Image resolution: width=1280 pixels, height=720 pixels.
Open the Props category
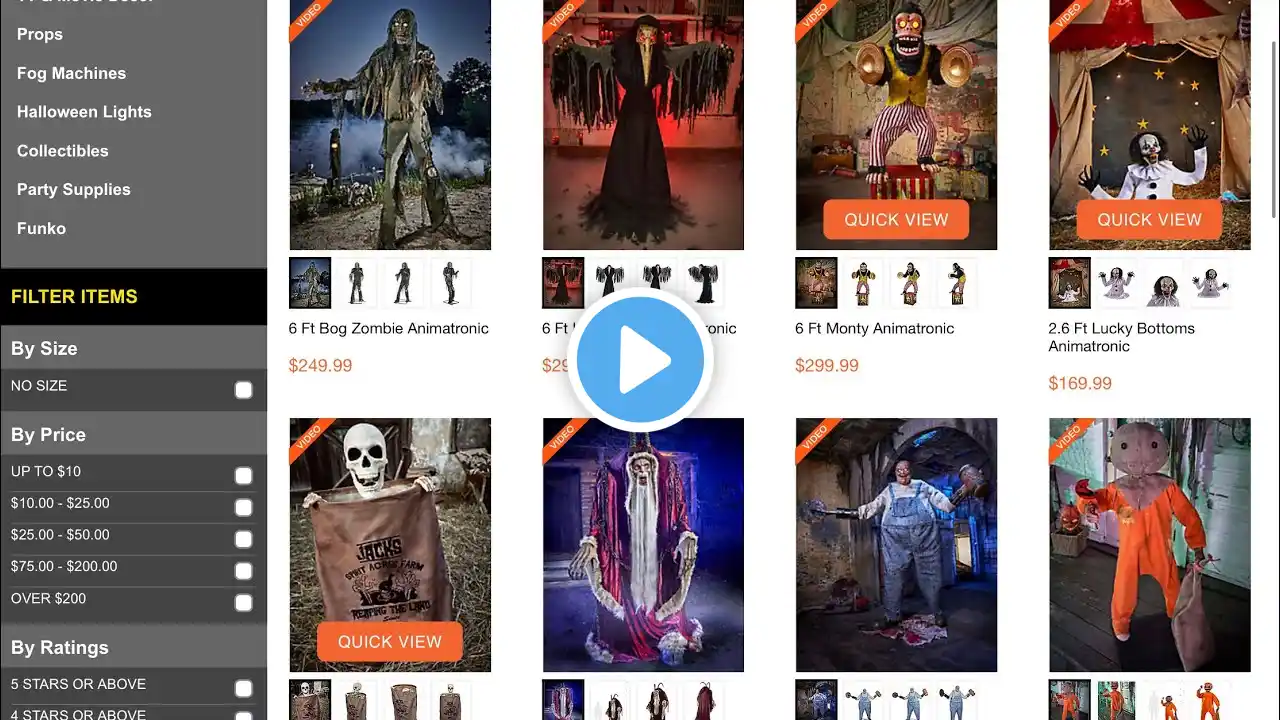click(40, 34)
